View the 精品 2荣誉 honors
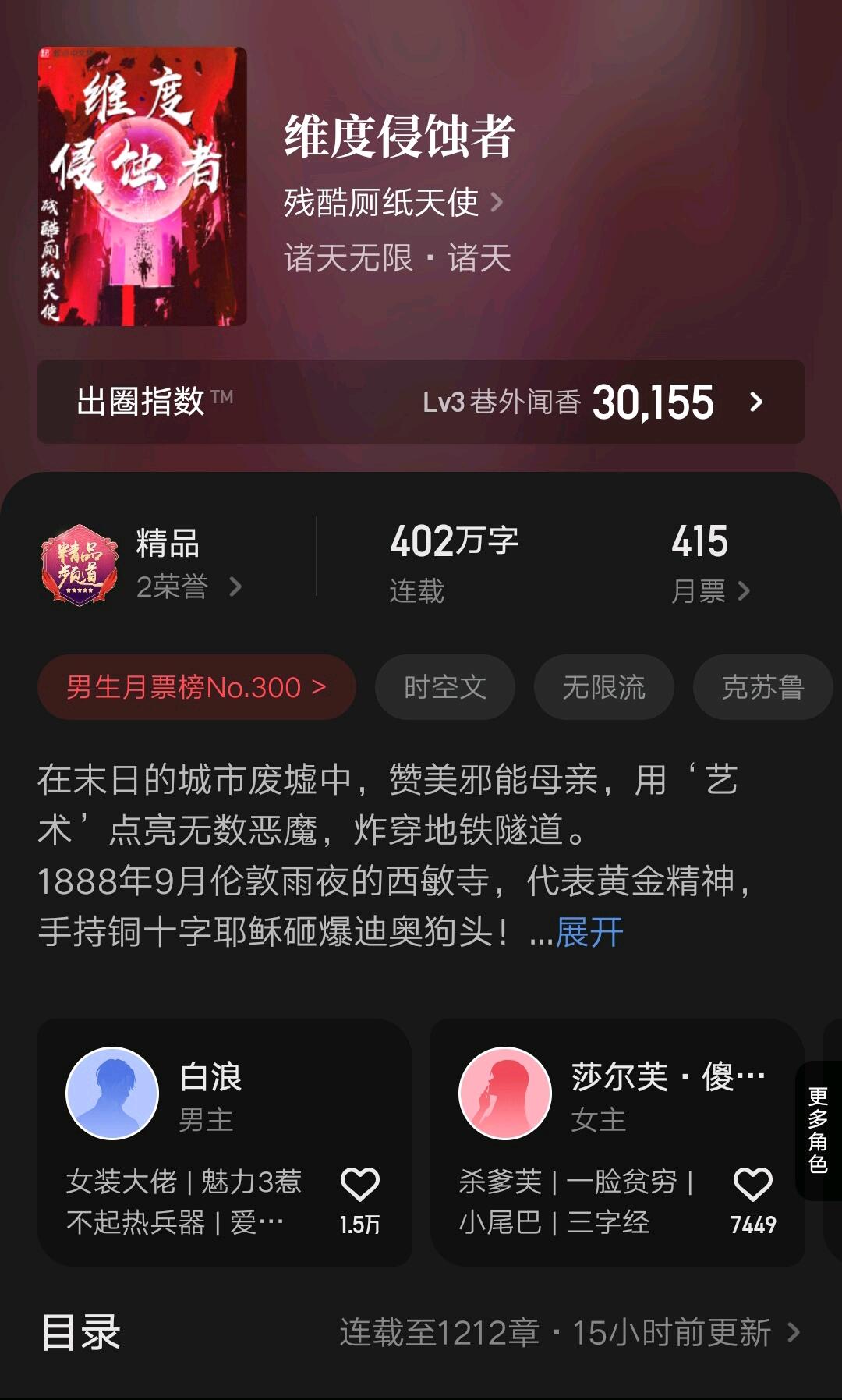This screenshot has height=1400, width=842. click(x=142, y=564)
